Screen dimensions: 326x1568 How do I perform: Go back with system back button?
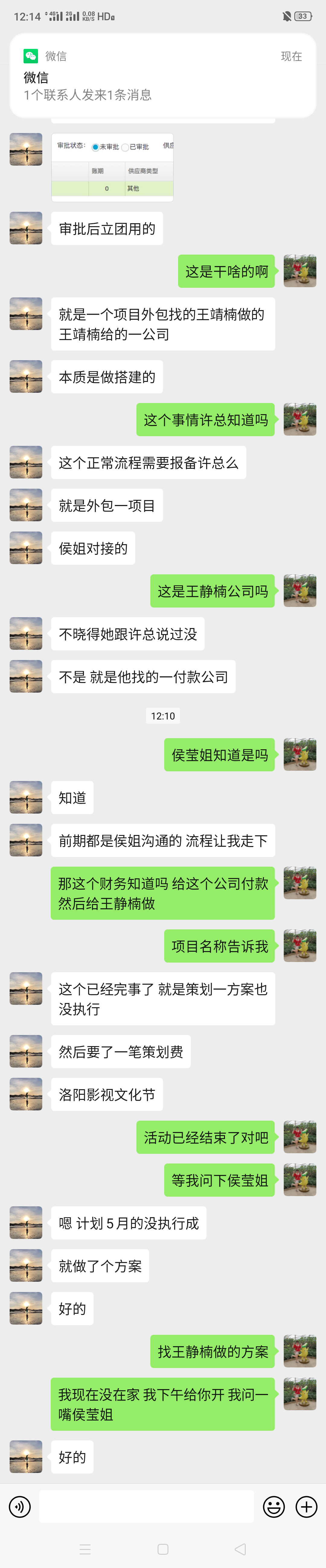pyautogui.click(x=240, y=1549)
